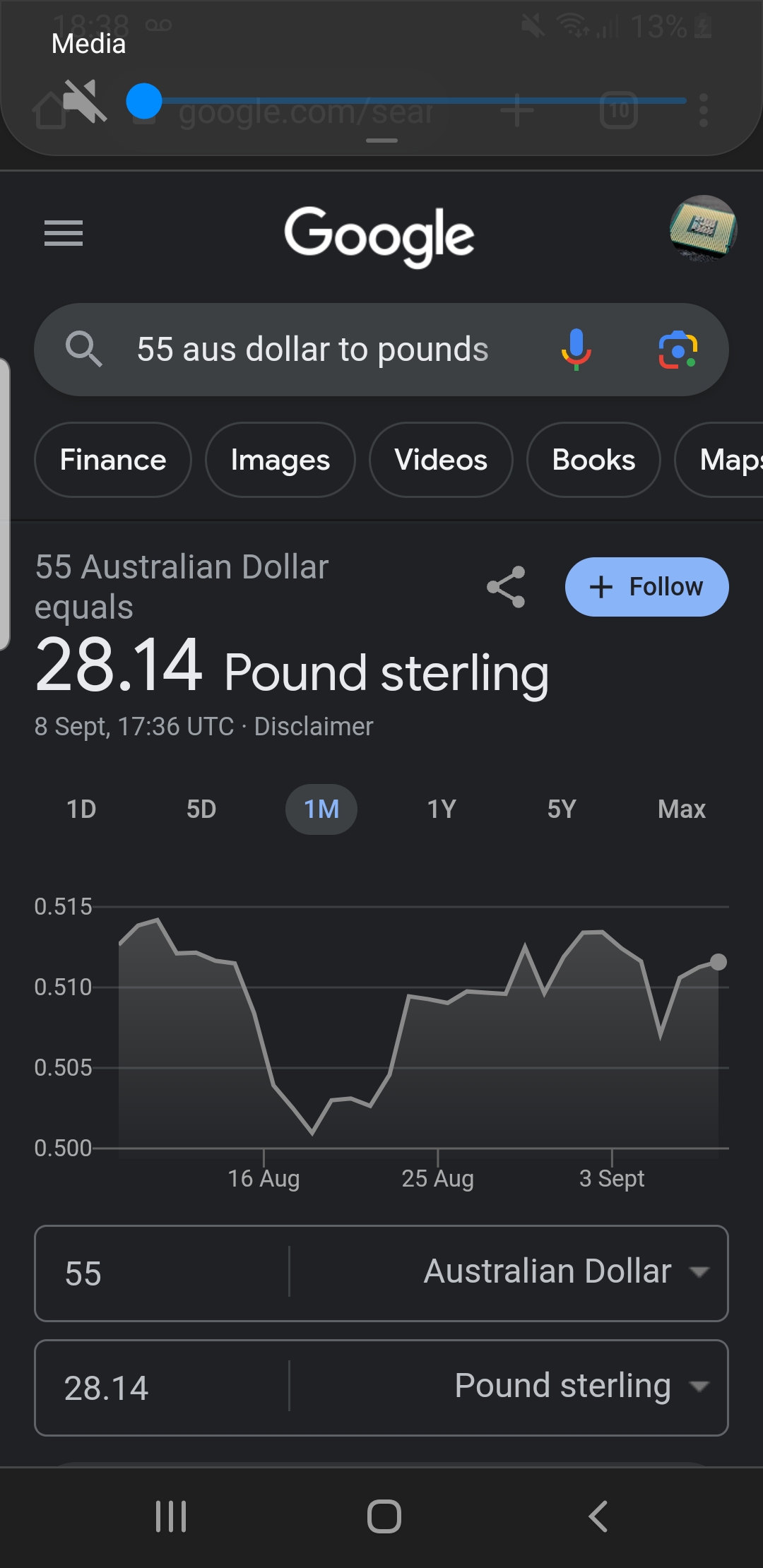
Task: Follow this currency pair
Action: pyautogui.click(x=646, y=587)
